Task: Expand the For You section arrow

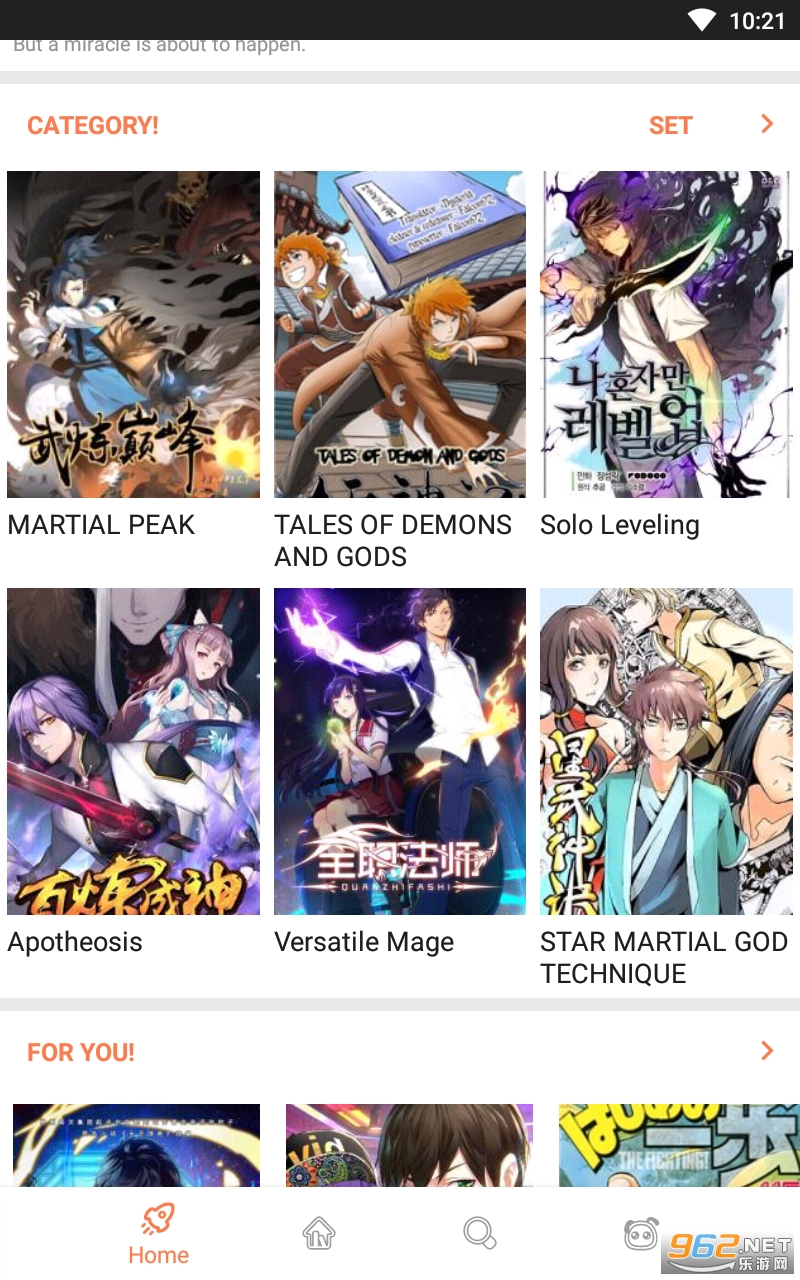Action: pyautogui.click(x=767, y=1051)
